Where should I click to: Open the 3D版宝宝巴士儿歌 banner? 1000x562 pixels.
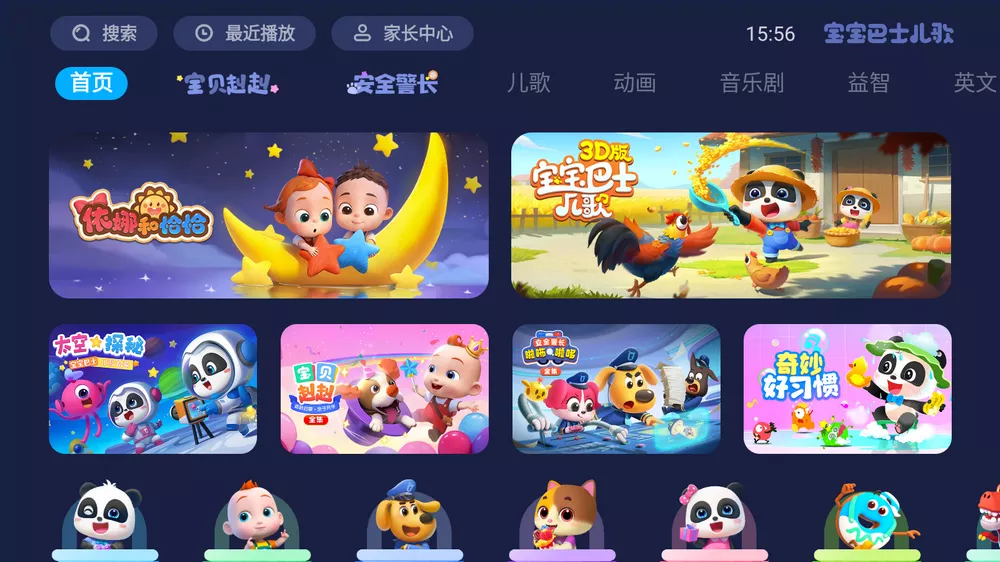pyautogui.click(x=730, y=215)
